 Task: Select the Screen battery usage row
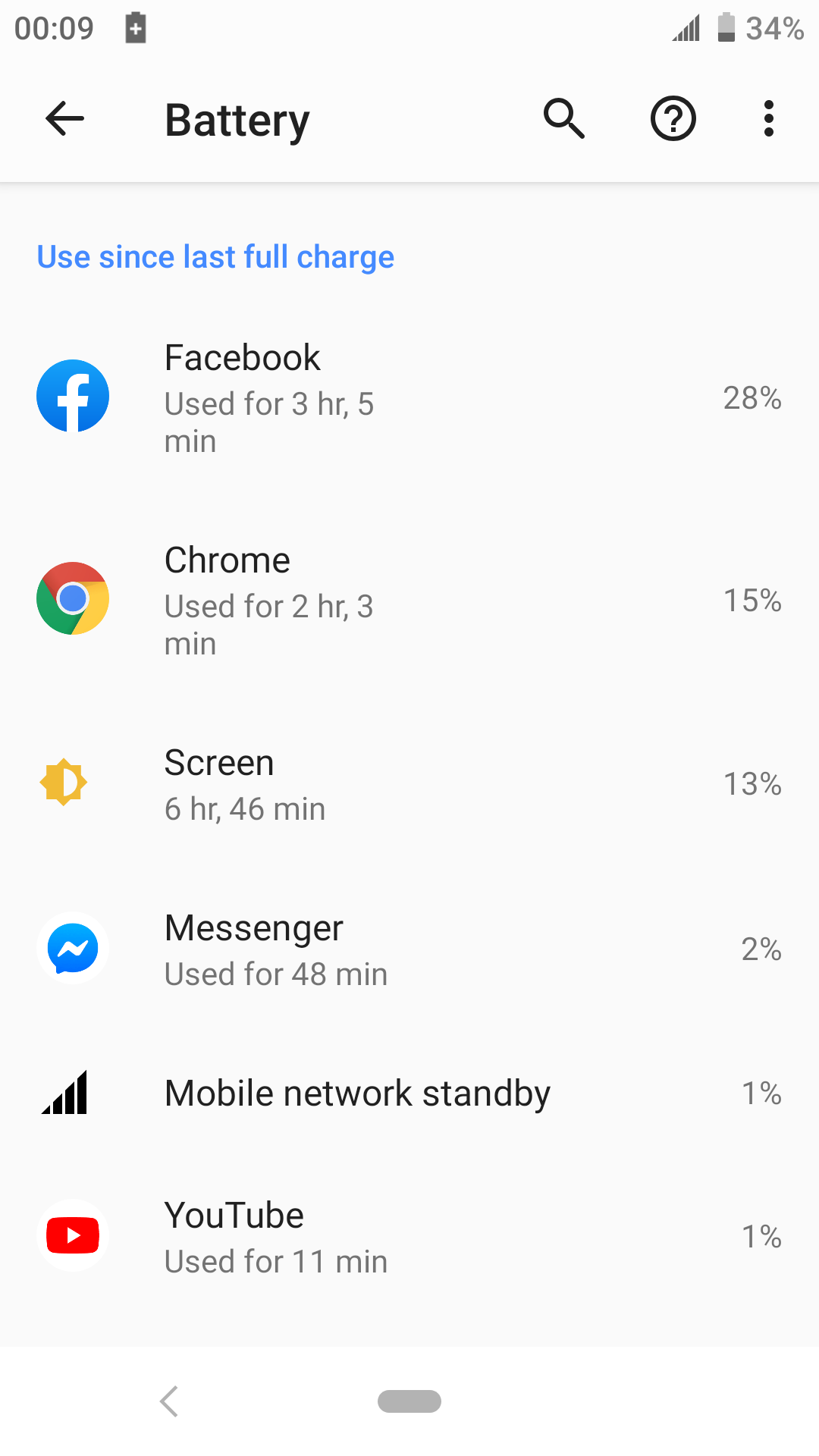[409, 784]
